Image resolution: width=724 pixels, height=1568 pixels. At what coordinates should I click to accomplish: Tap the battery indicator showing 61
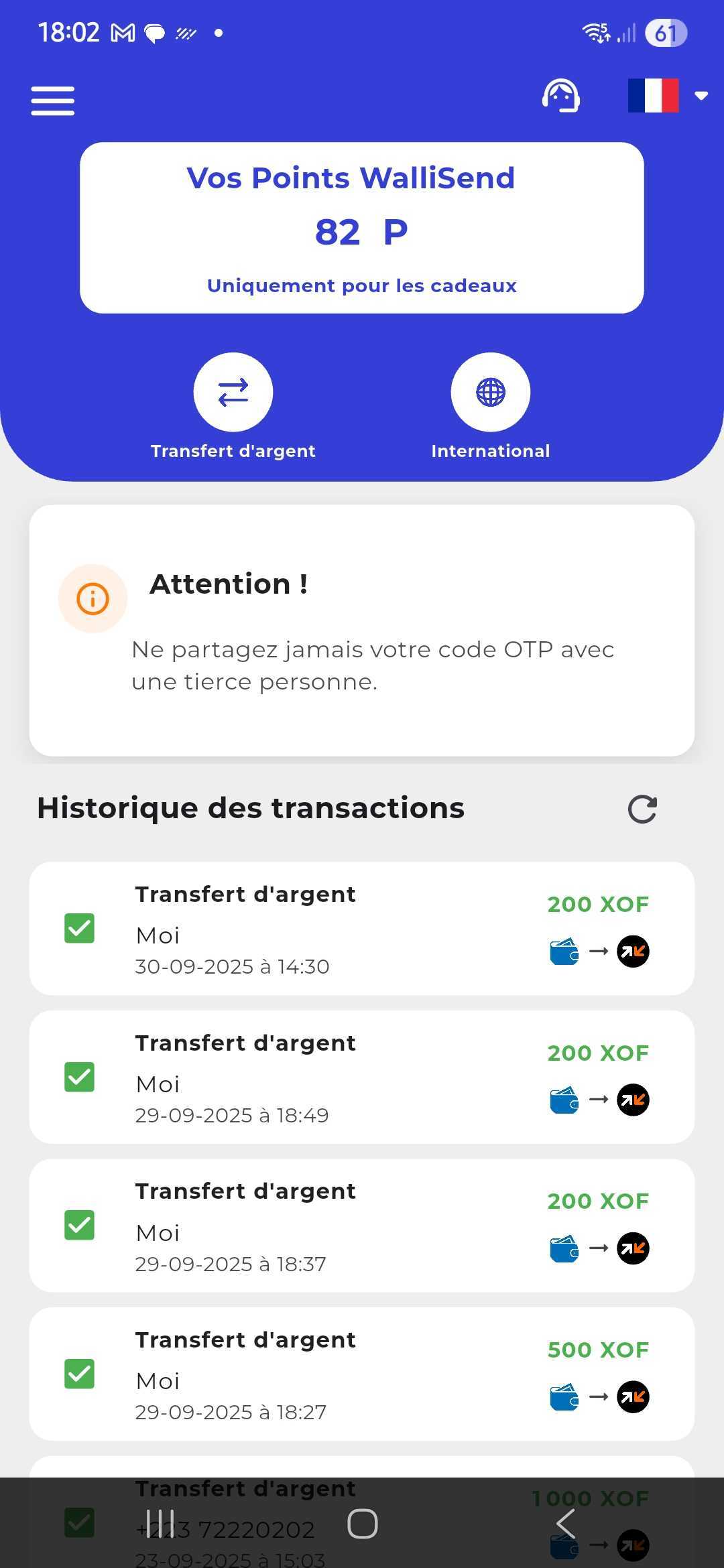pos(666,31)
